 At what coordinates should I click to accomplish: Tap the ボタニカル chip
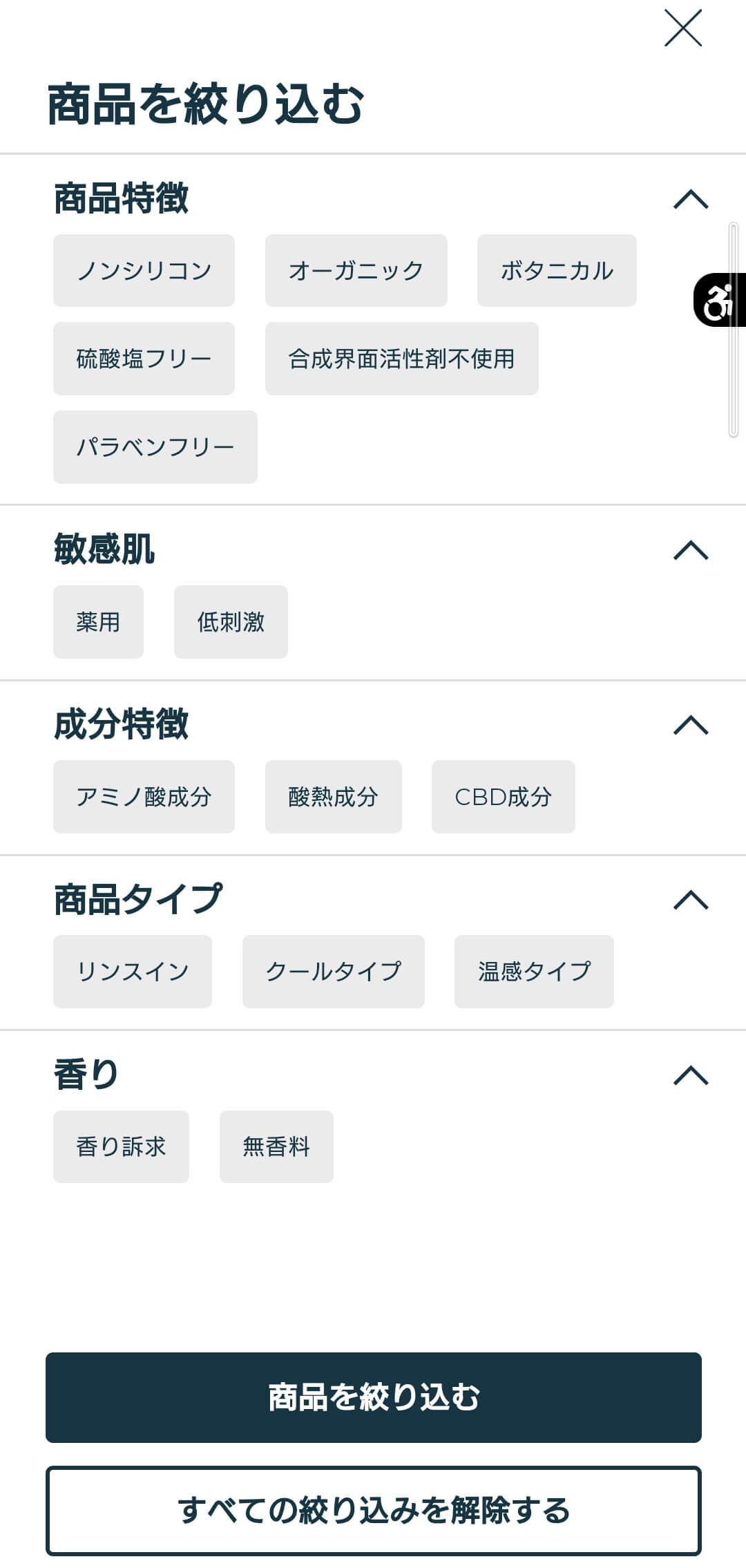[x=557, y=270]
